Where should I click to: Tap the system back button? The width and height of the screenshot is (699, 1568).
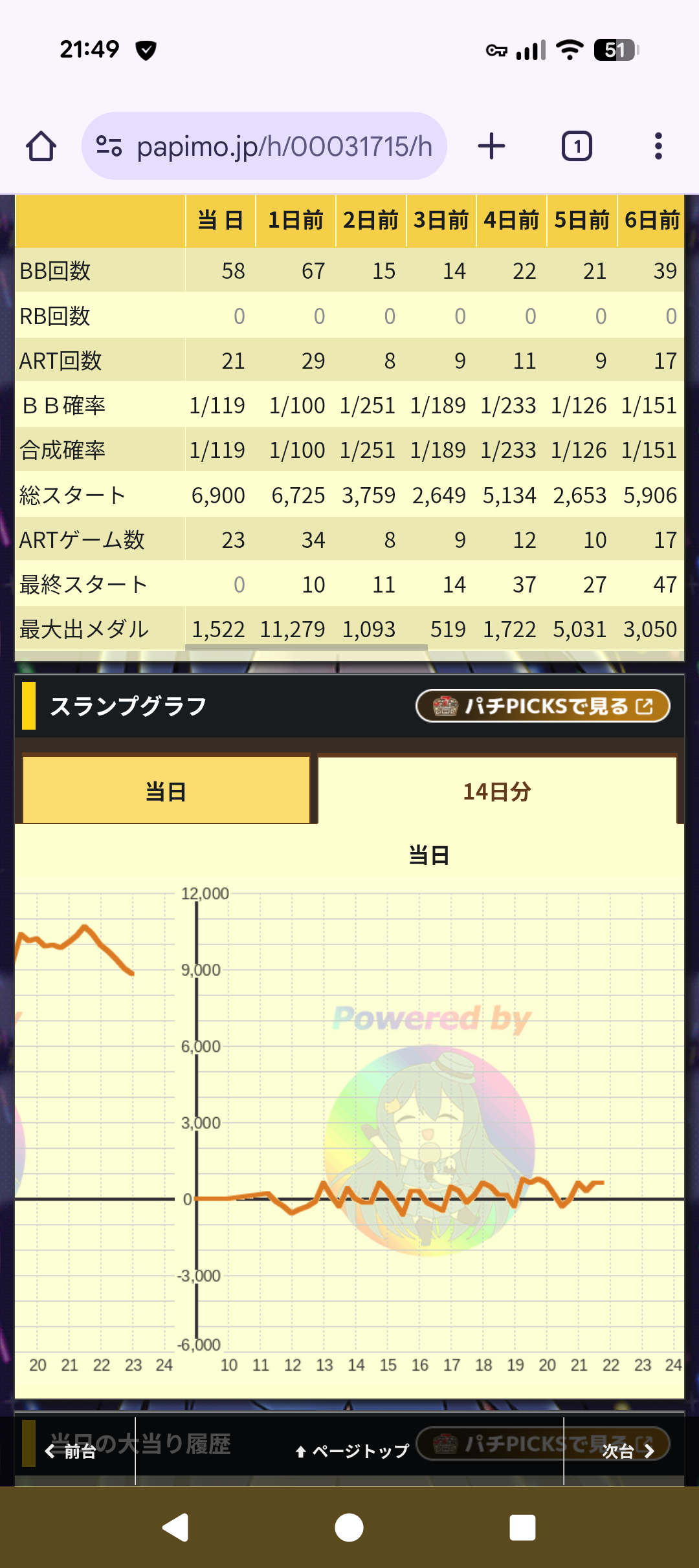[x=175, y=1528]
